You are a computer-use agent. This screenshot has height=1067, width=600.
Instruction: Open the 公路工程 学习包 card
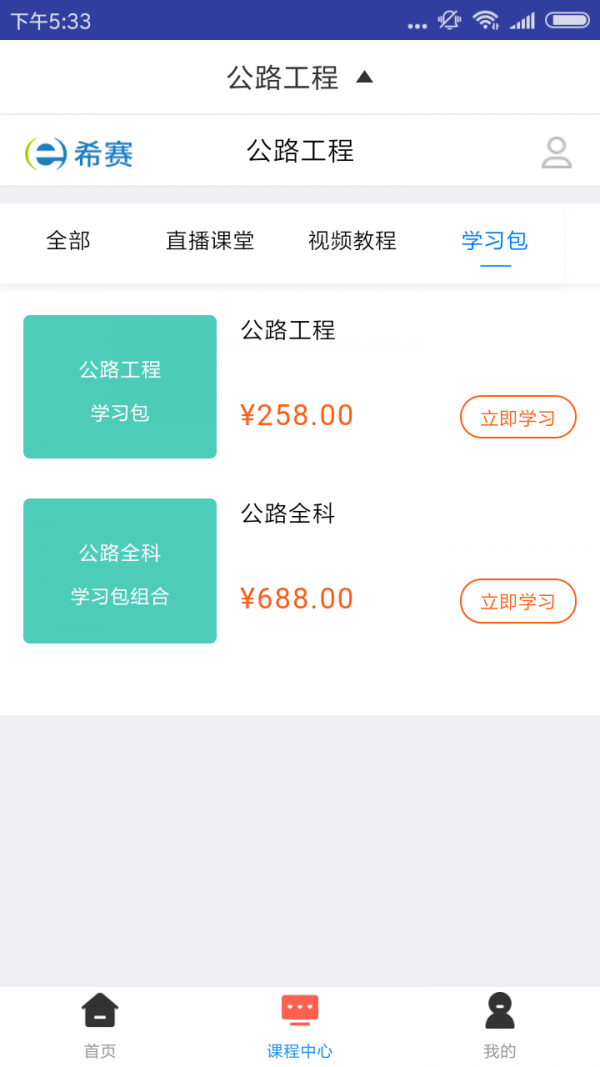(x=120, y=387)
